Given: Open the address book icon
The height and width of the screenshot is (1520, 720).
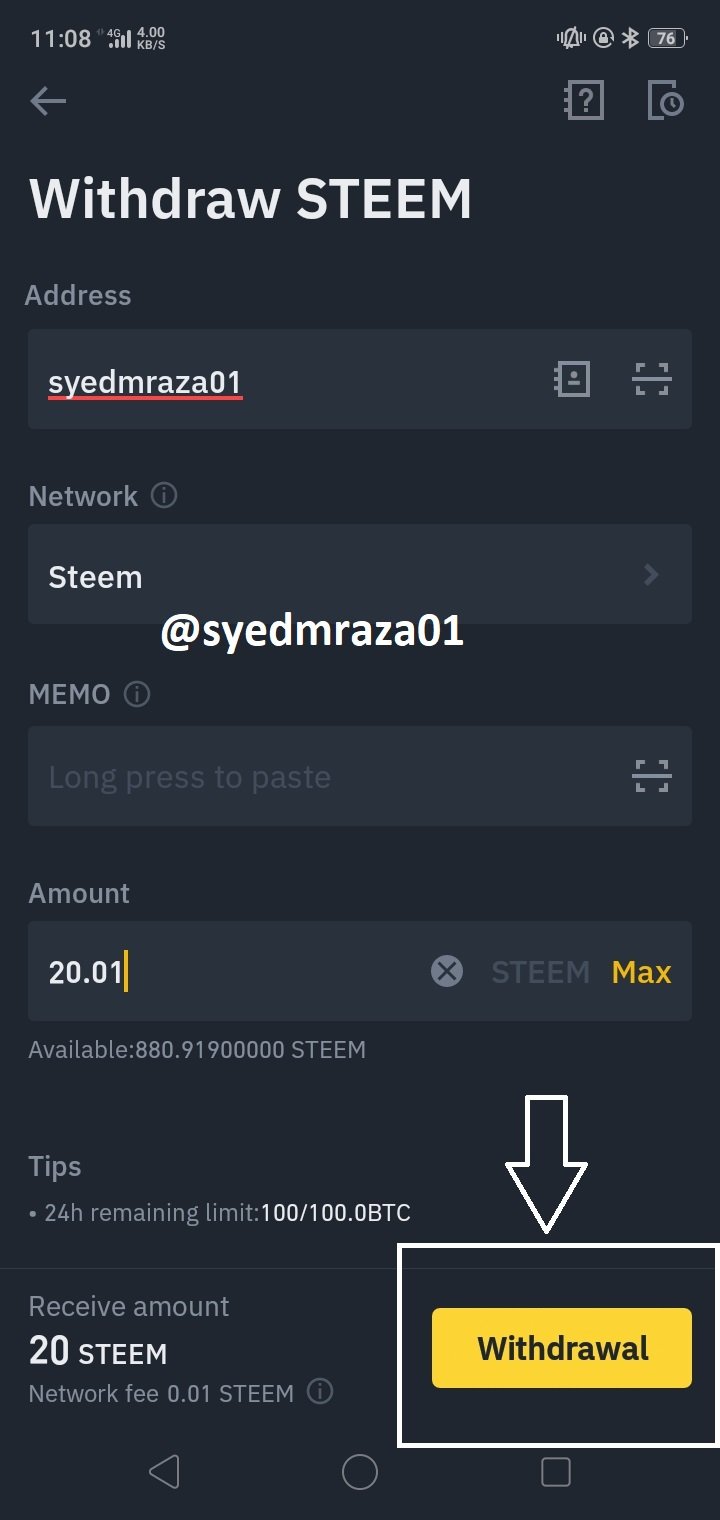Looking at the screenshot, I should [572, 379].
